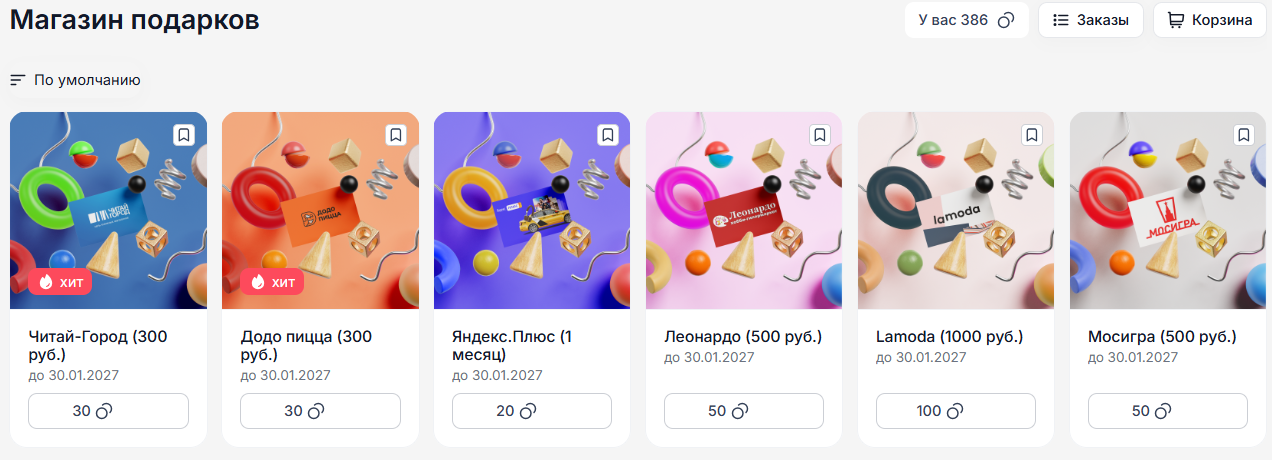The height and width of the screenshot is (460, 1272).
Task: Get Яндекс.Плюс for 20 coins
Action: (x=532, y=411)
